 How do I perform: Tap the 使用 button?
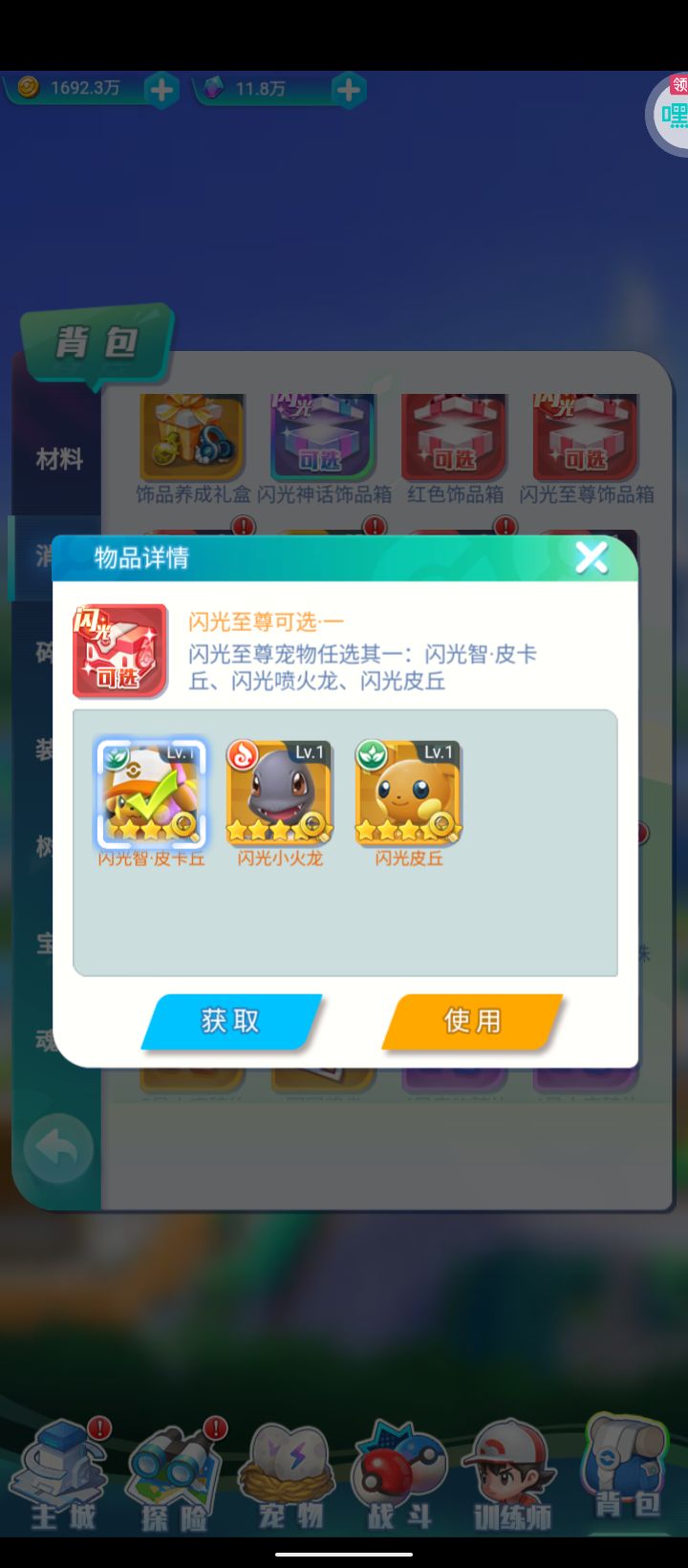472,1021
